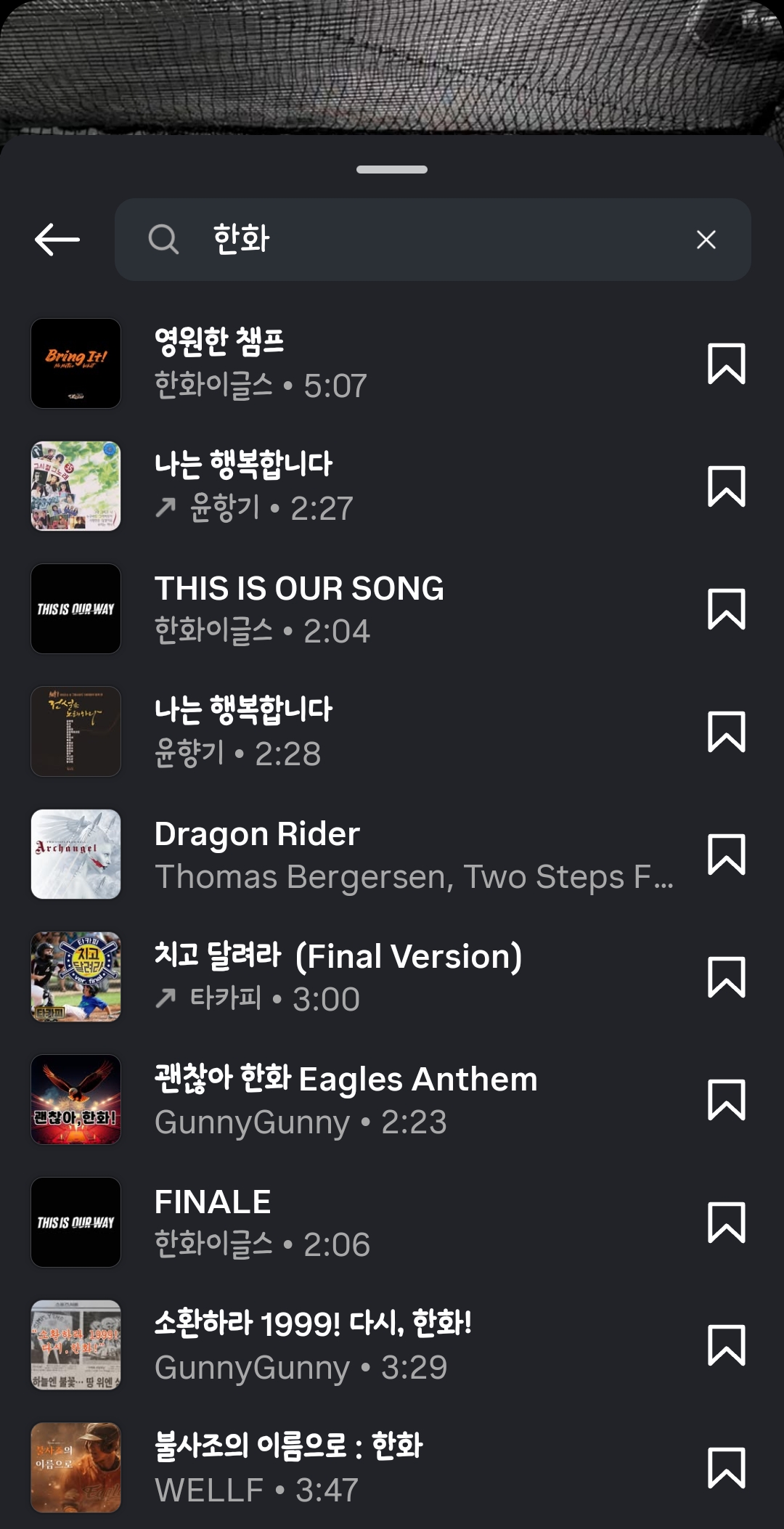
Task: Bookmark the song 영원한 챔프
Action: [x=726, y=363]
